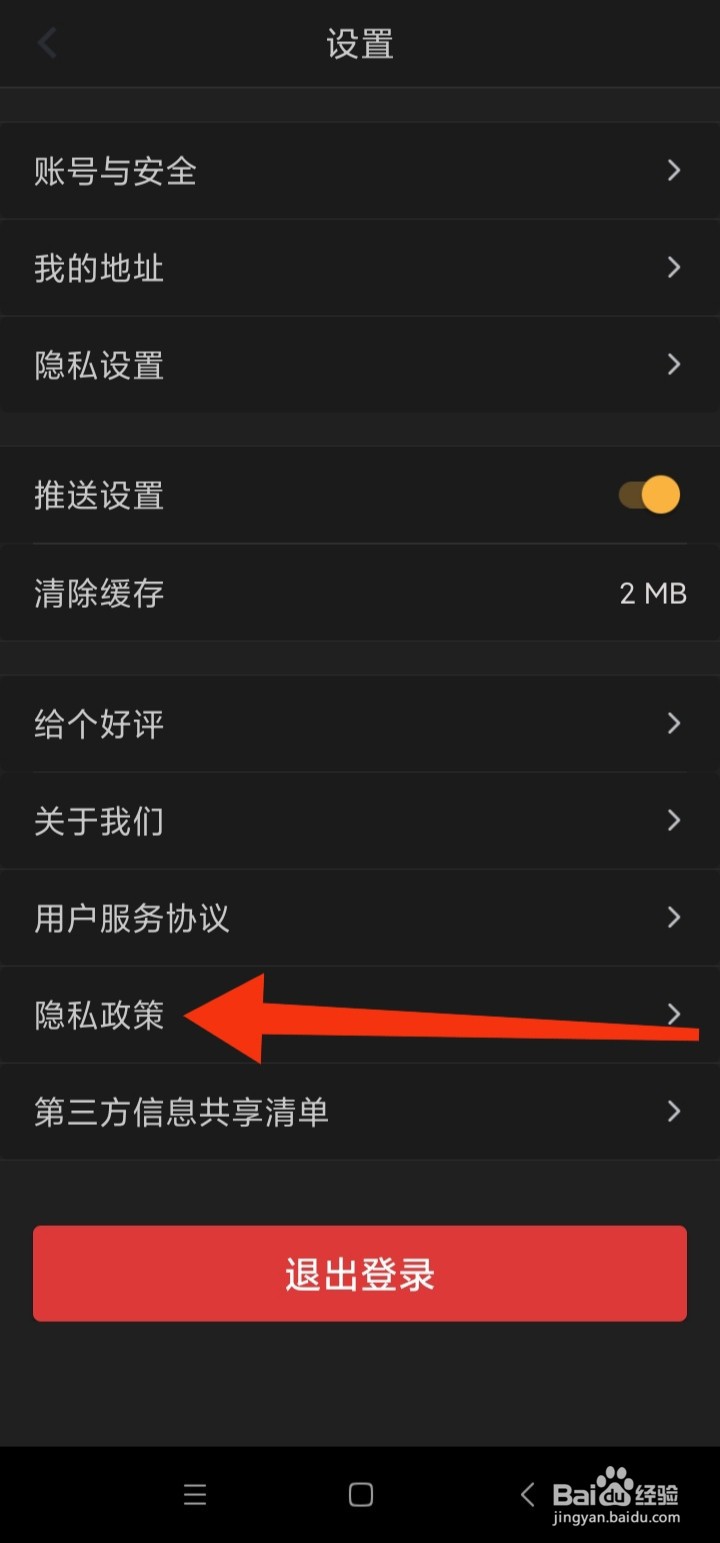Viewport: 720px width, 1543px height.
Task: Open 第三方信息共享清单 via its chevron
Action: click(672, 1111)
